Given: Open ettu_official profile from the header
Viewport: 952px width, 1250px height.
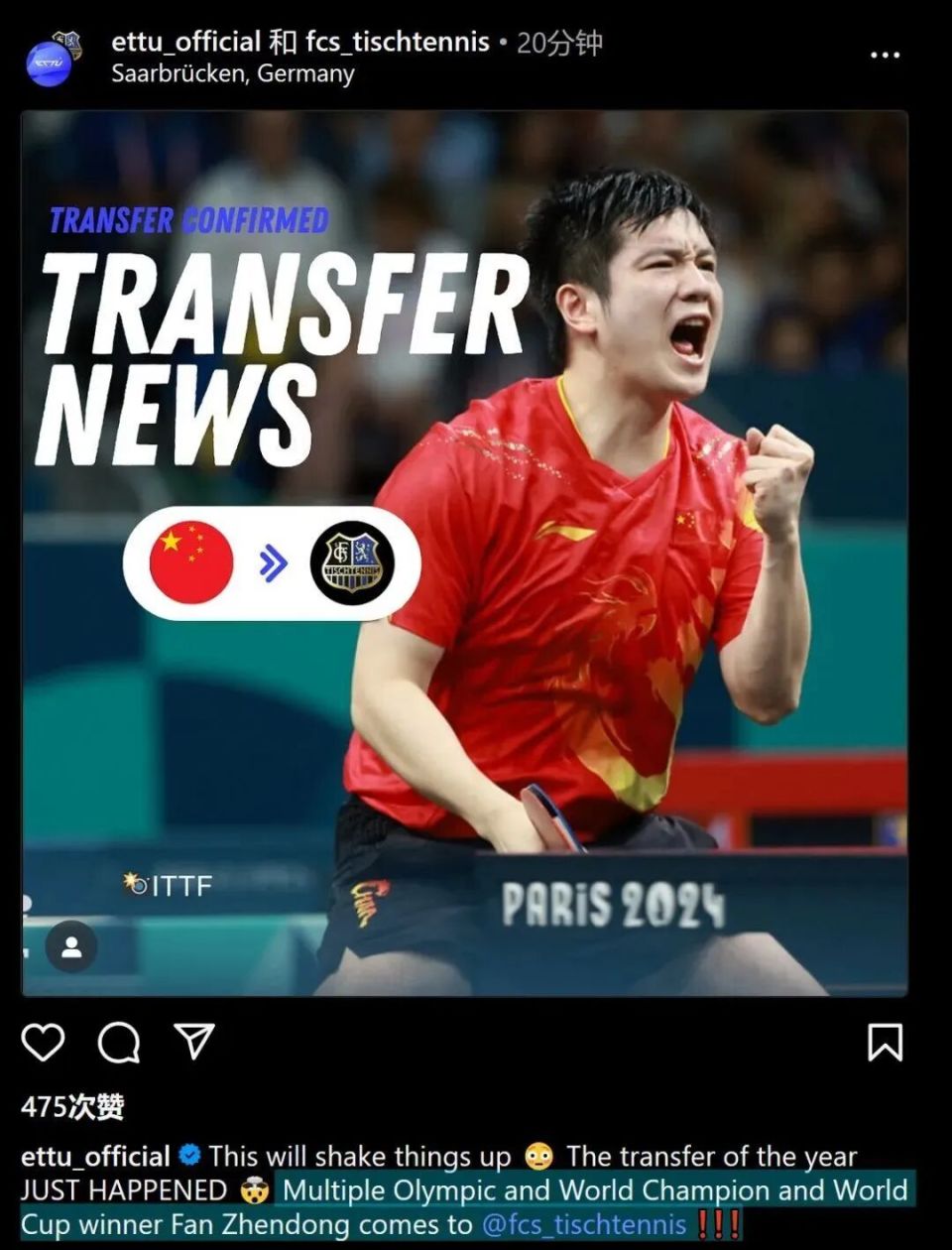Looking at the screenshot, I should 185,42.
